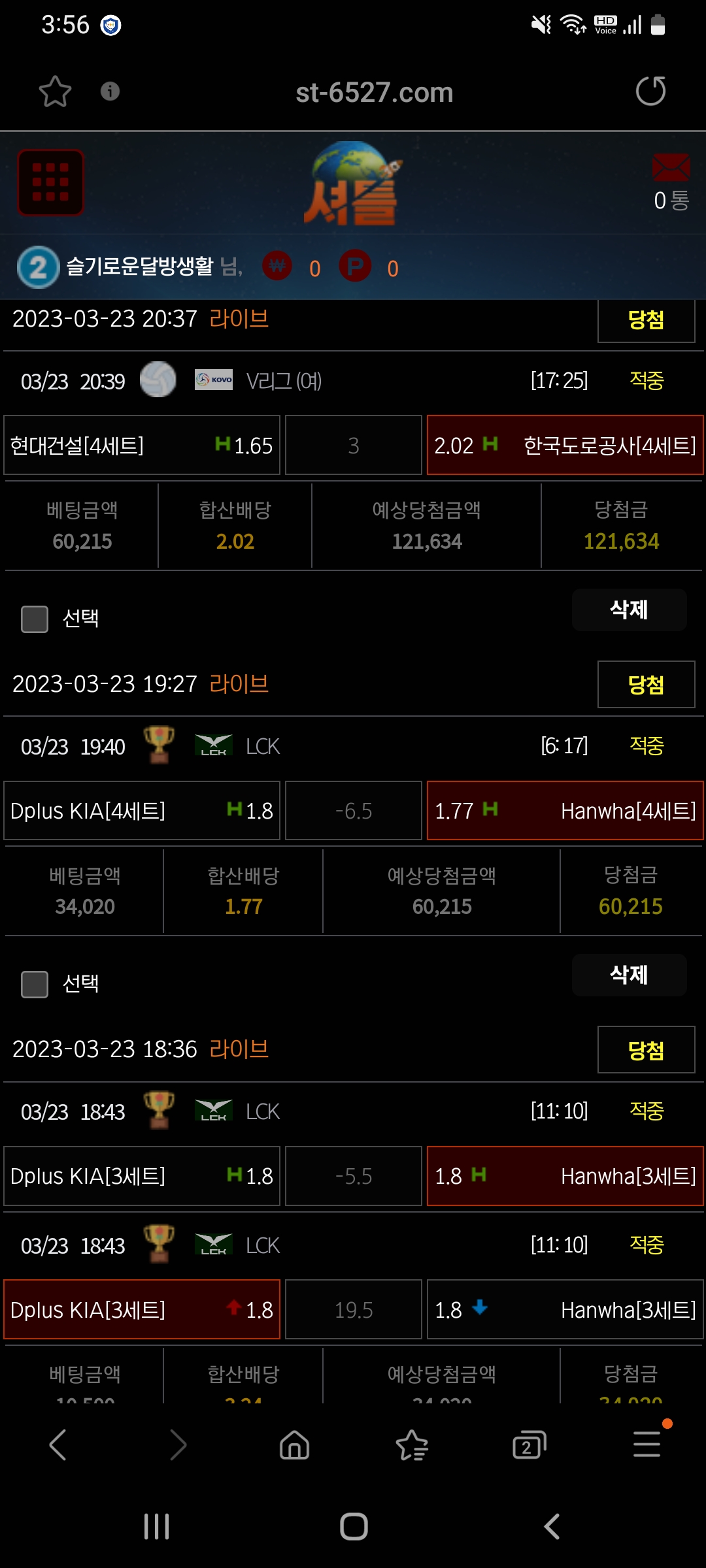Delete the 2023-03-23 20:37 bet record
706x1568 pixels.
(628, 610)
